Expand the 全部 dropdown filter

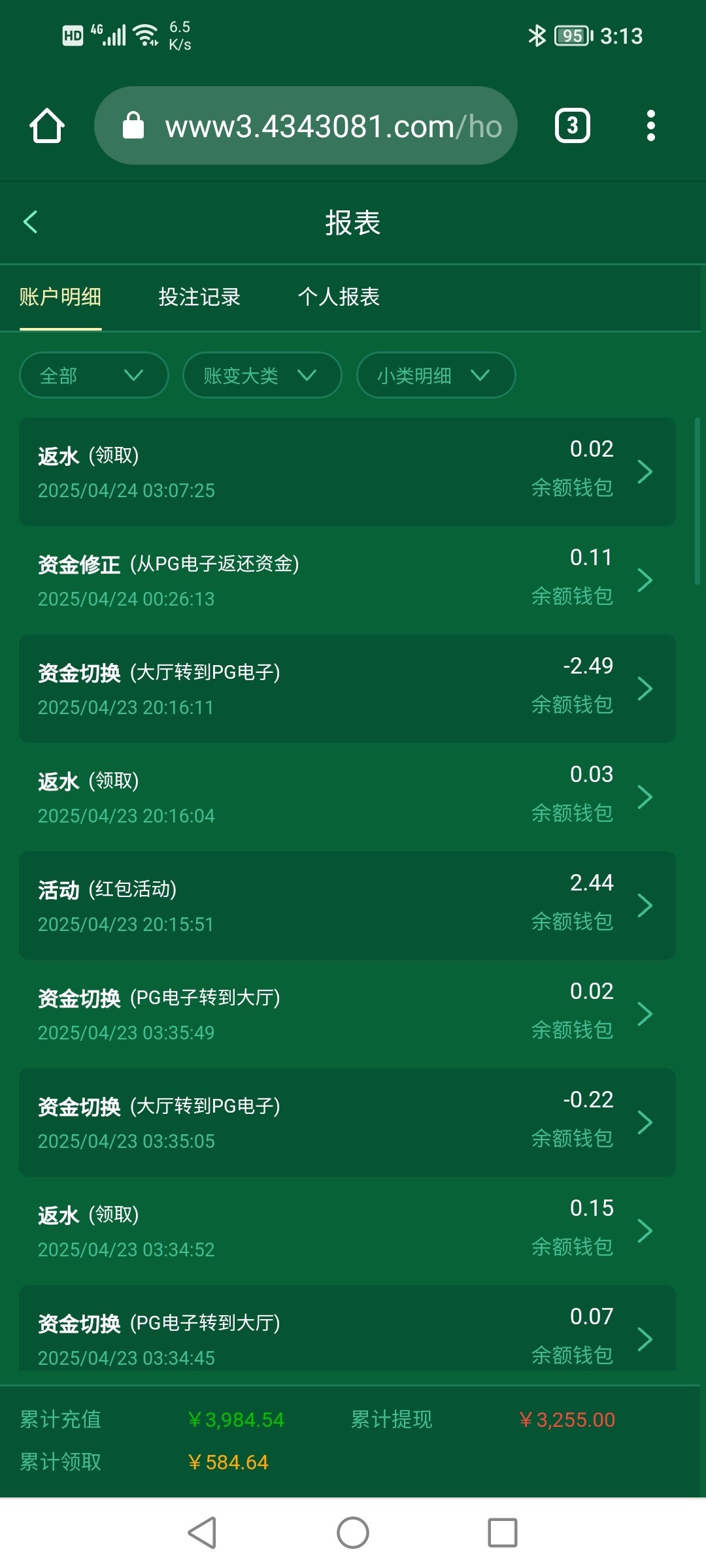pos(94,375)
